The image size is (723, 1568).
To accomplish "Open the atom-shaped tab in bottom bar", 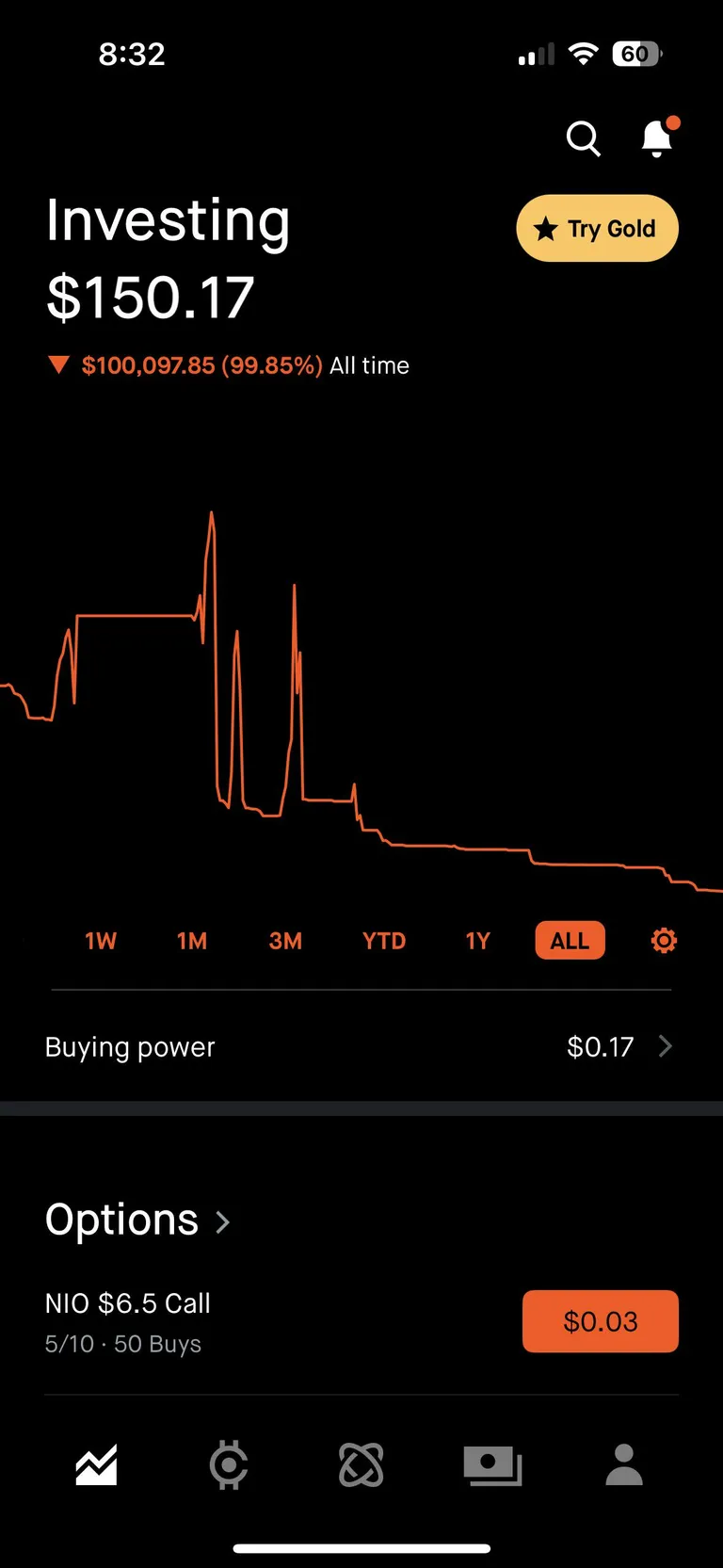I will pos(361,1465).
